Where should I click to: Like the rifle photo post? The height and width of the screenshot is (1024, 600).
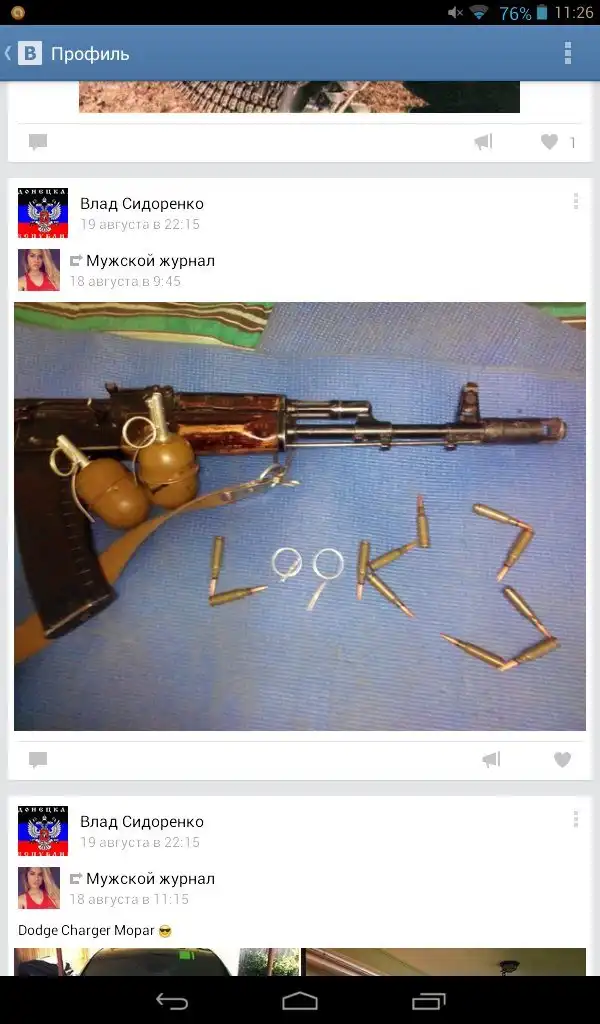tap(562, 760)
